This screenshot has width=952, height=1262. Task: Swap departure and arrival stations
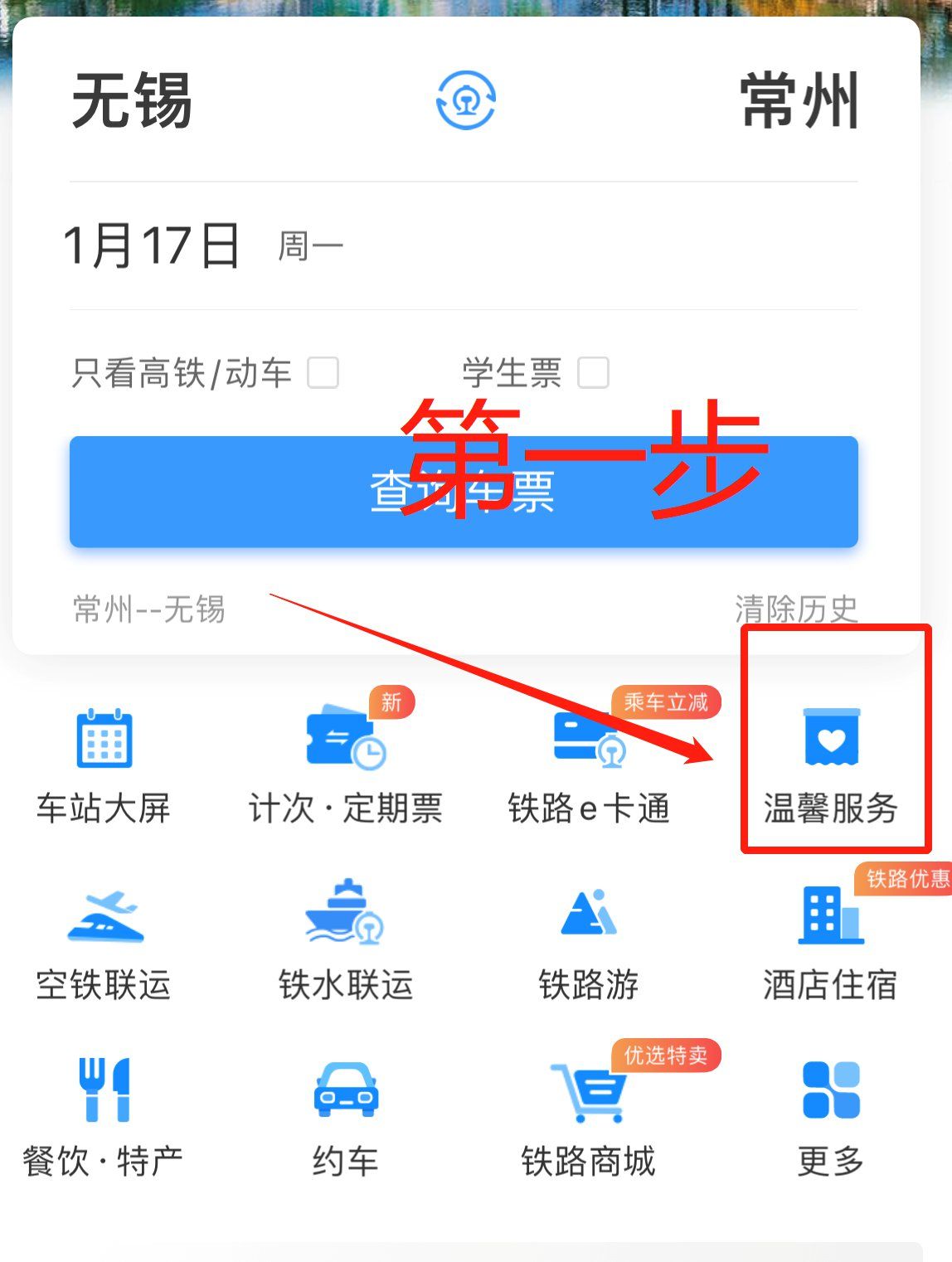[465, 100]
